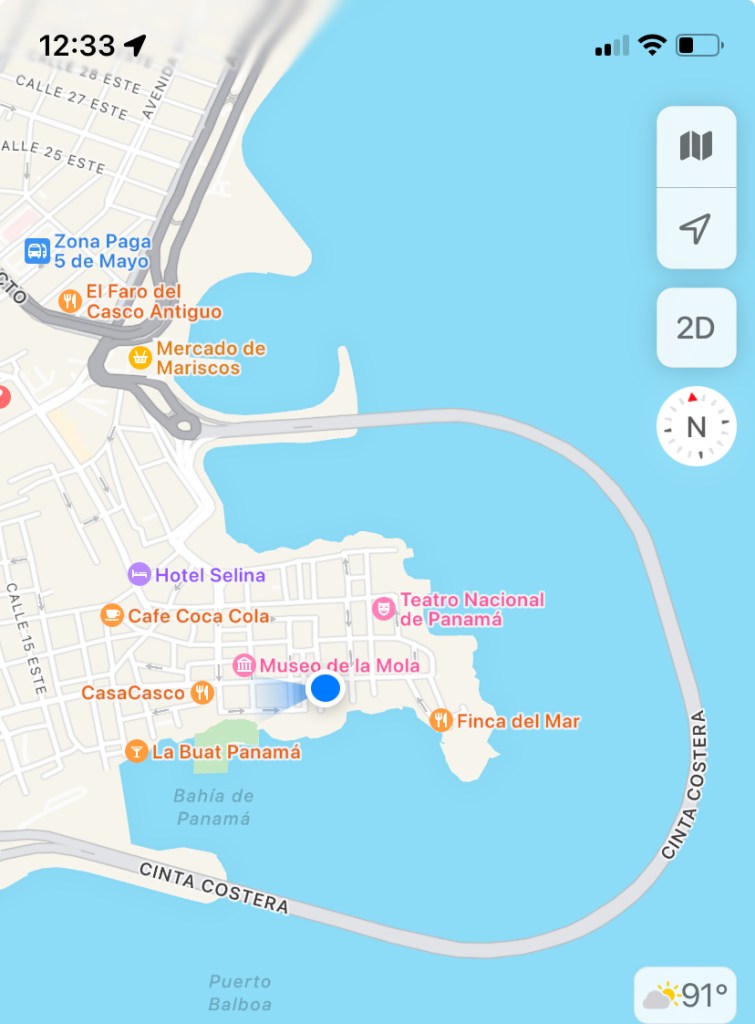View Hotel Selina details

pyautogui.click(x=139, y=575)
